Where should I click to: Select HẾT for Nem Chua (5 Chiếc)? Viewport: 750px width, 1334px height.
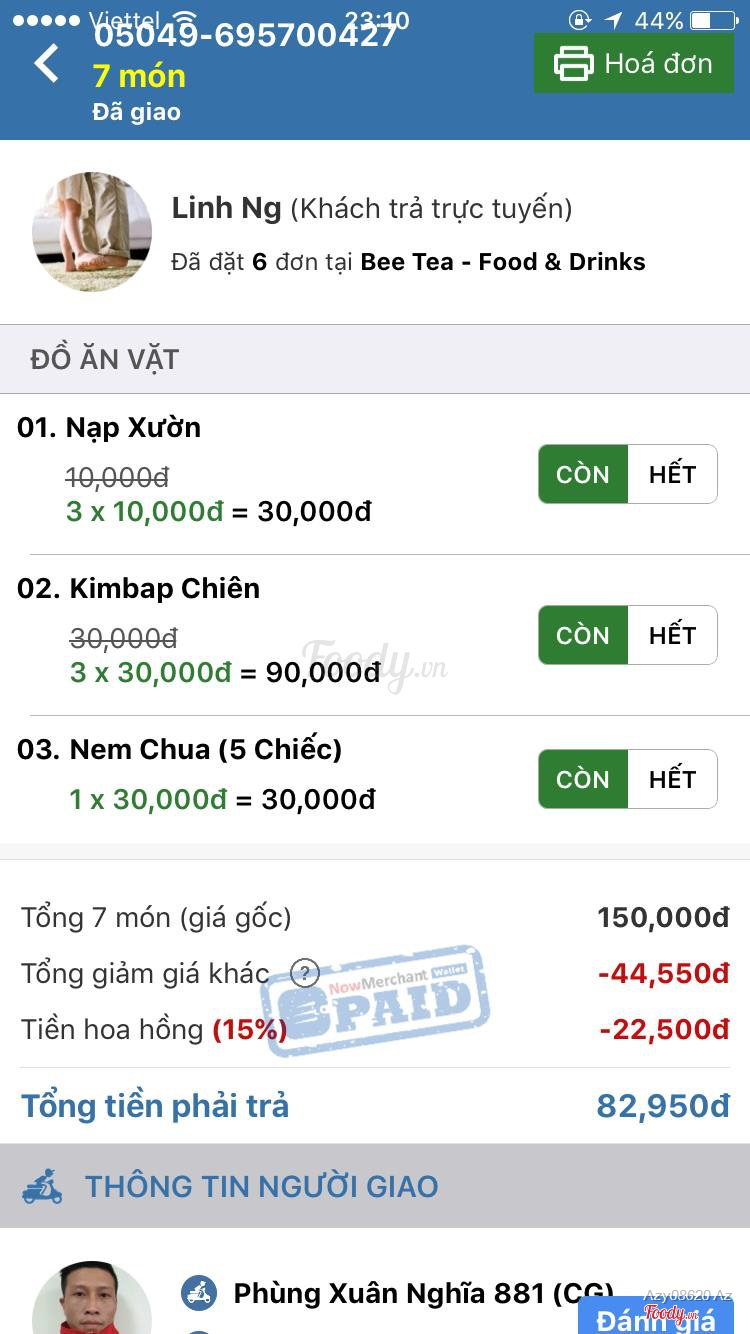click(672, 779)
